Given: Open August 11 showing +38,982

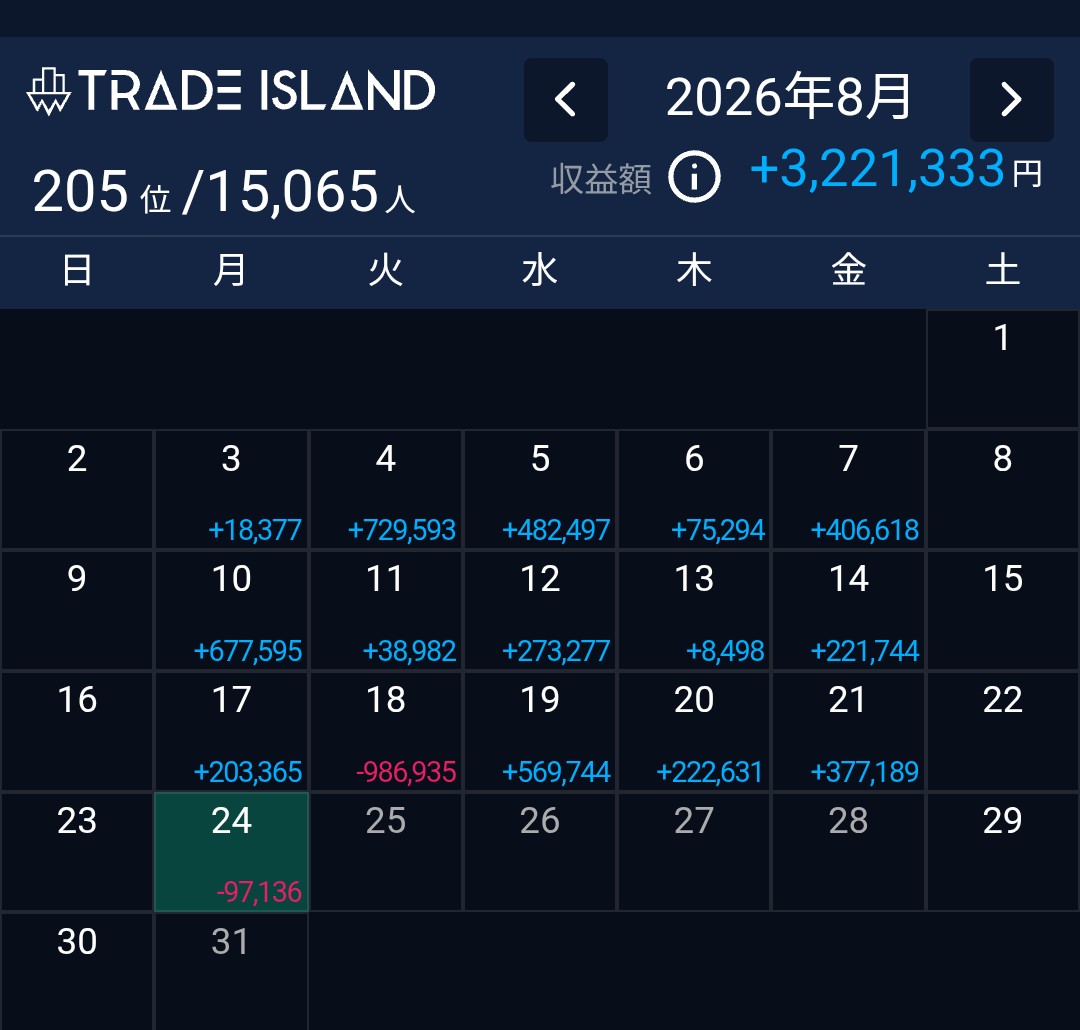Looking at the screenshot, I should pyautogui.click(x=386, y=610).
